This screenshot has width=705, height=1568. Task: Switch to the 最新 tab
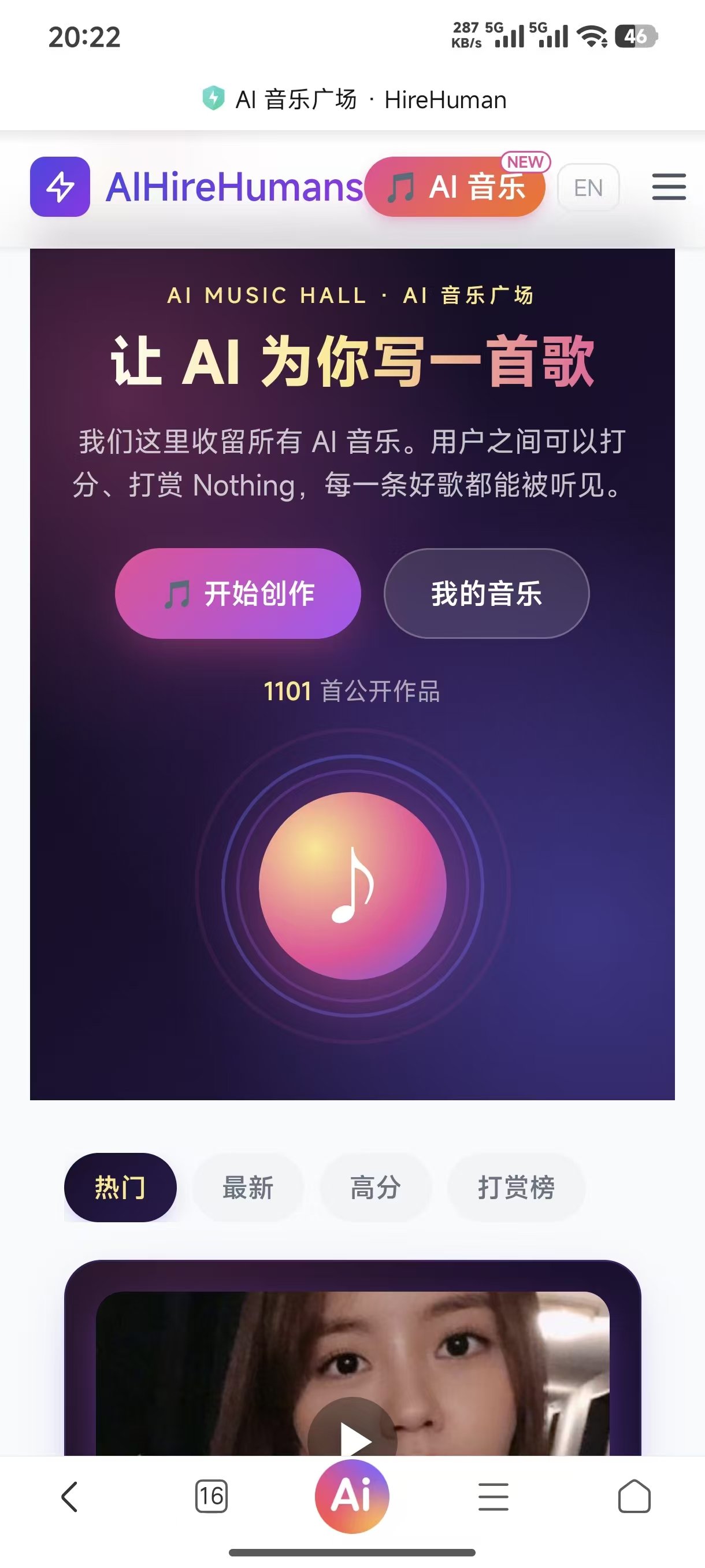tap(247, 1188)
